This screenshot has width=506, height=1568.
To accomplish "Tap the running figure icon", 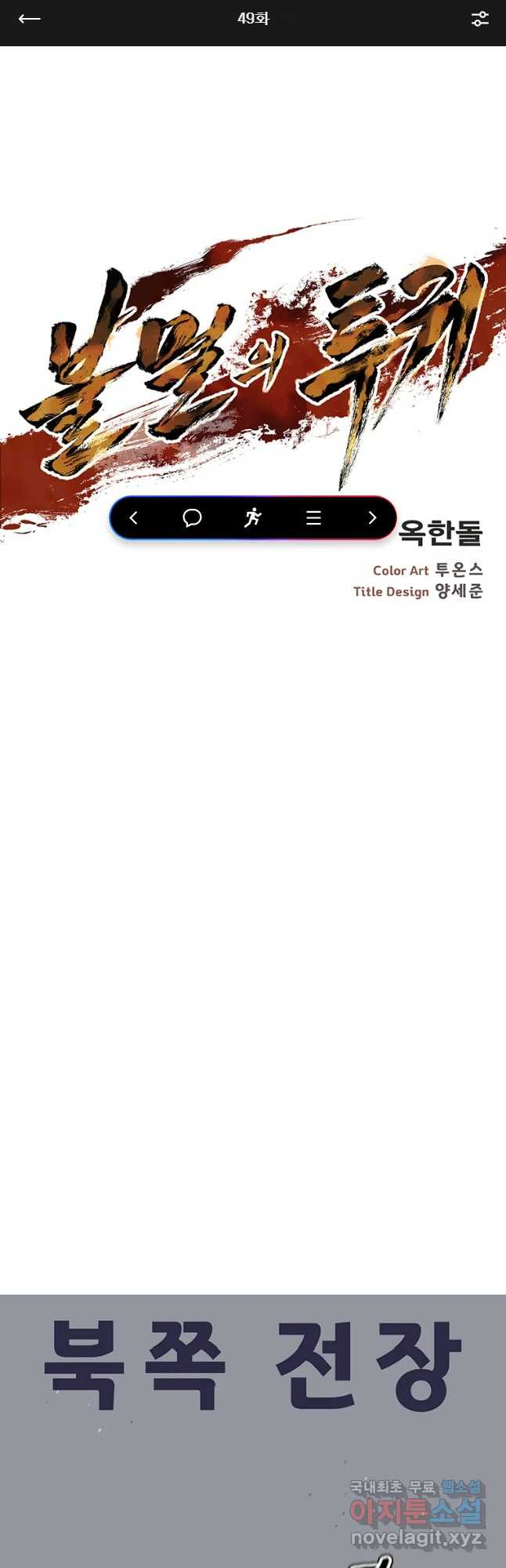I will pos(252,518).
